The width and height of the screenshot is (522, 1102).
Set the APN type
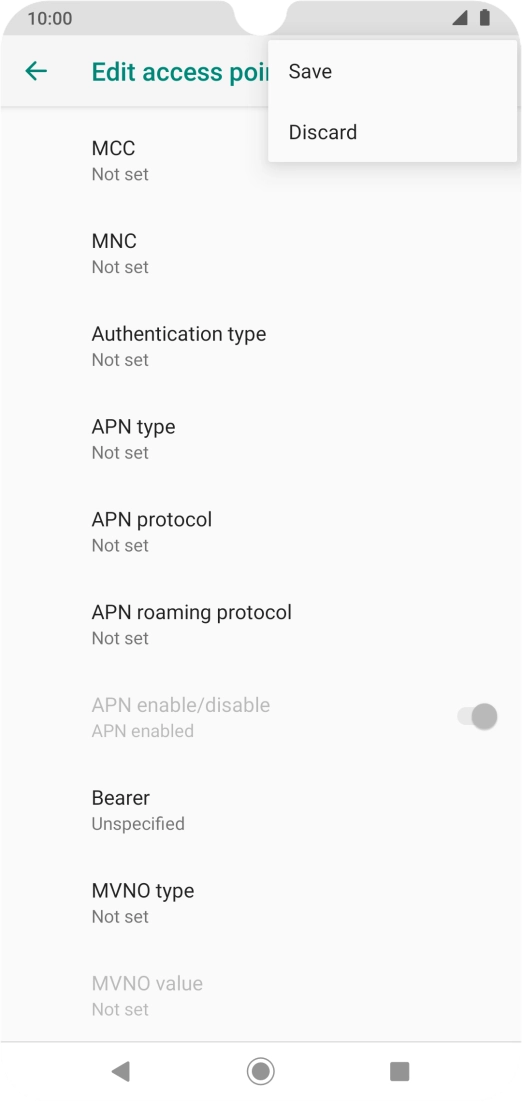tap(261, 439)
